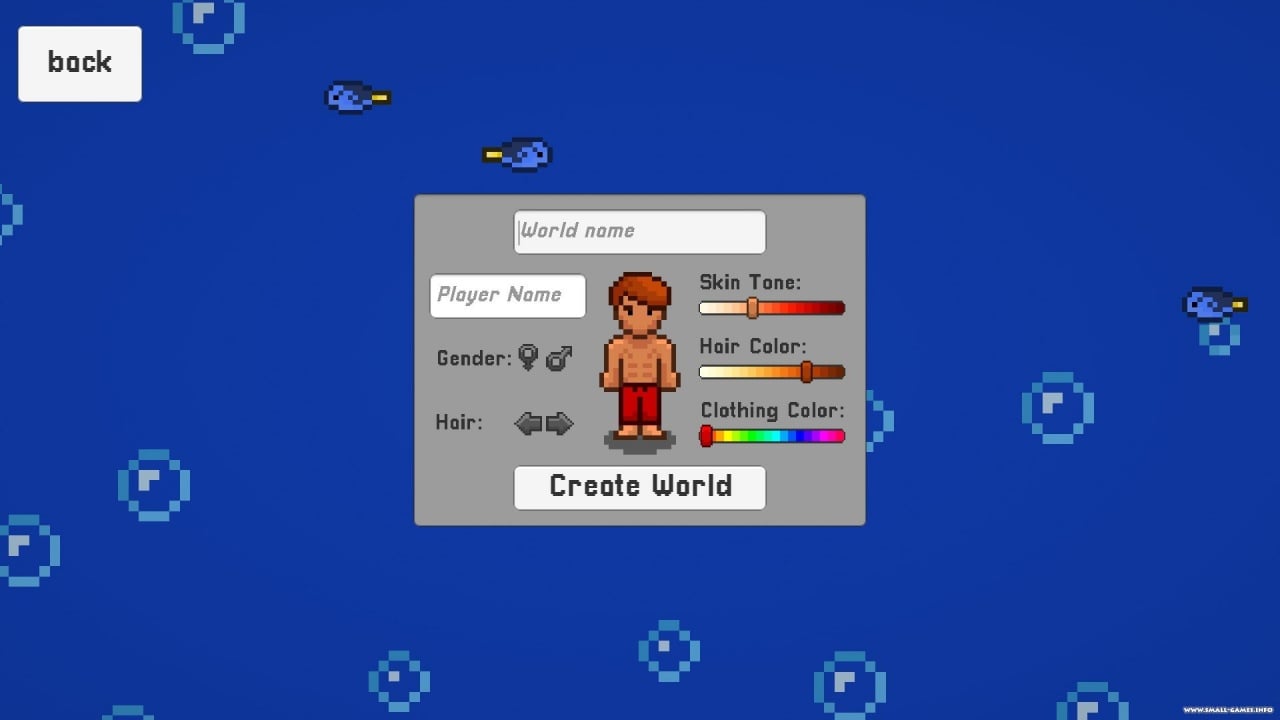Tap the Create World button
The width and height of the screenshot is (1280, 720).
(x=639, y=487)
